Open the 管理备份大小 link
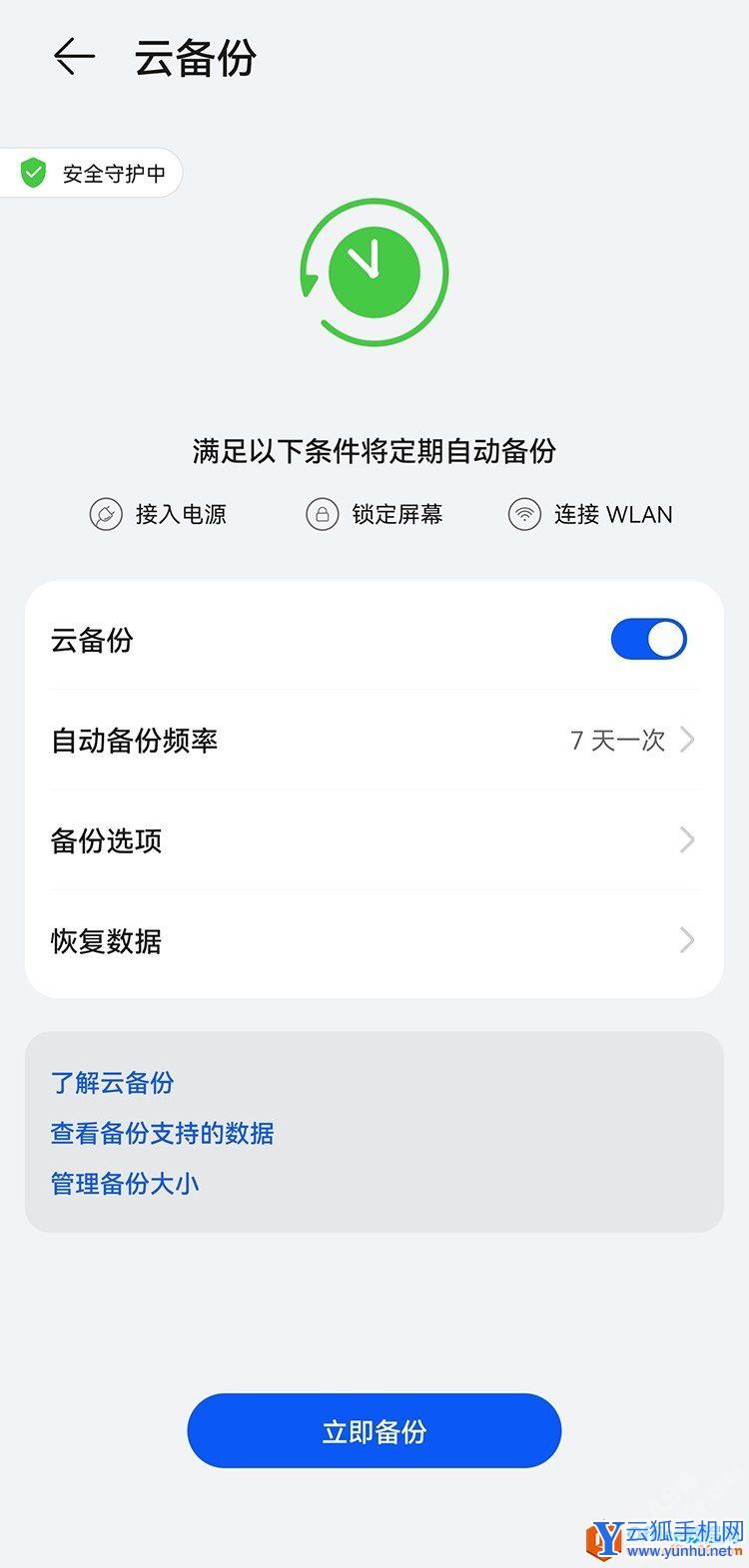The width and height of the screenshot is (749, 1568). point(124,1183)
